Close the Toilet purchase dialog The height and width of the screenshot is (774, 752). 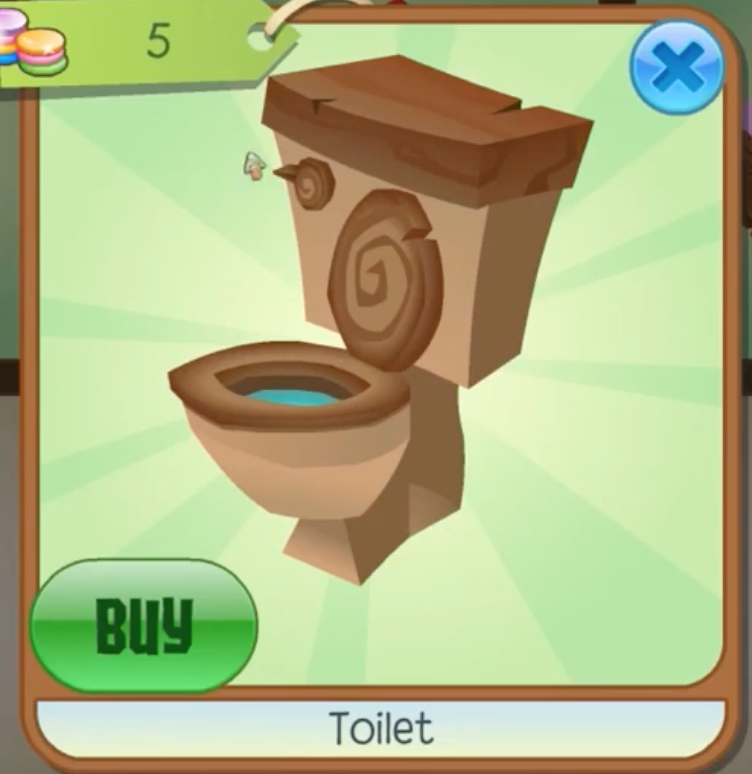click(677, 68)
